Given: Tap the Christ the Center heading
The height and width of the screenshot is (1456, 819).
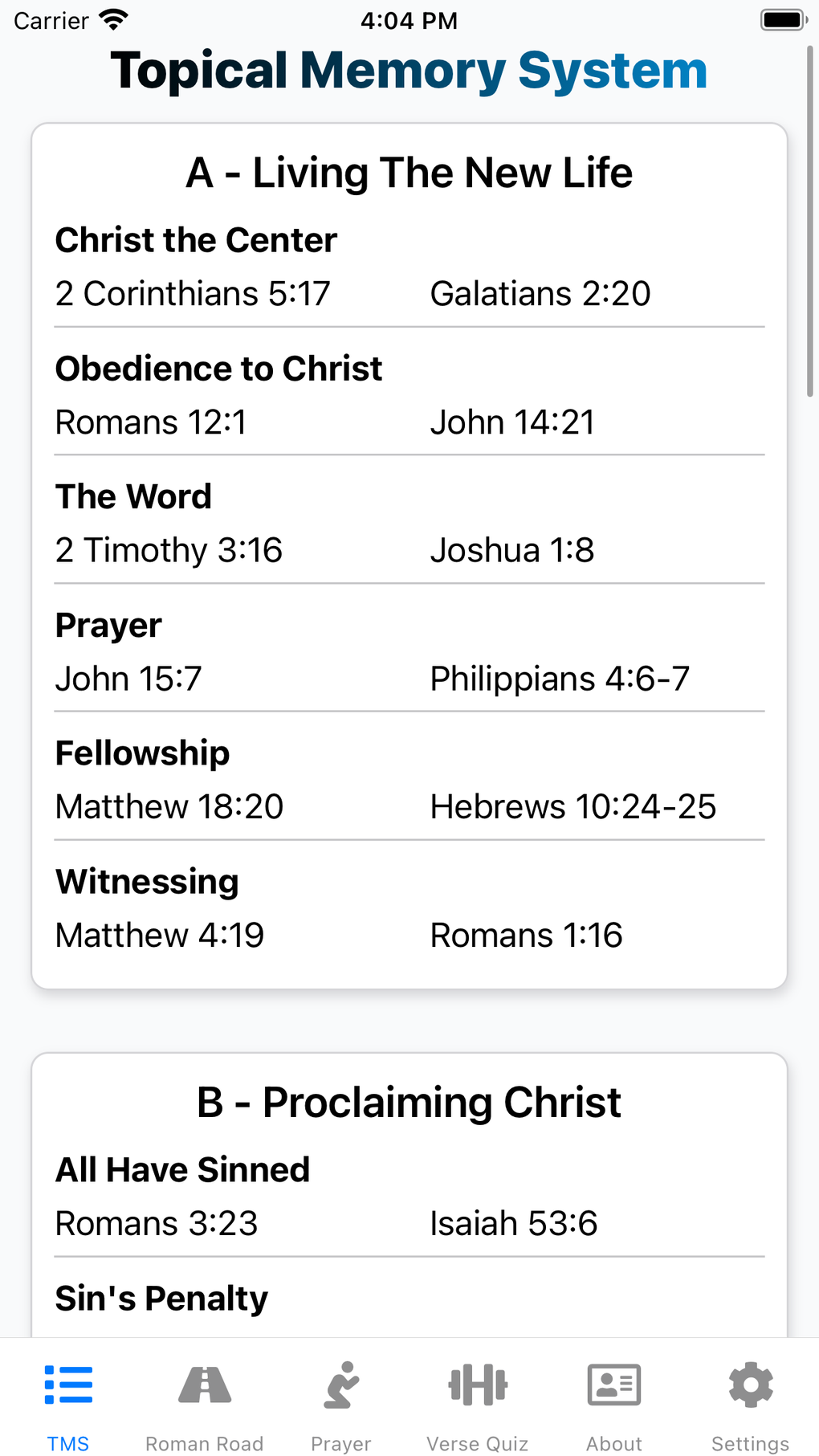Looking at the screenshot, I should click(x=195, y=239).
